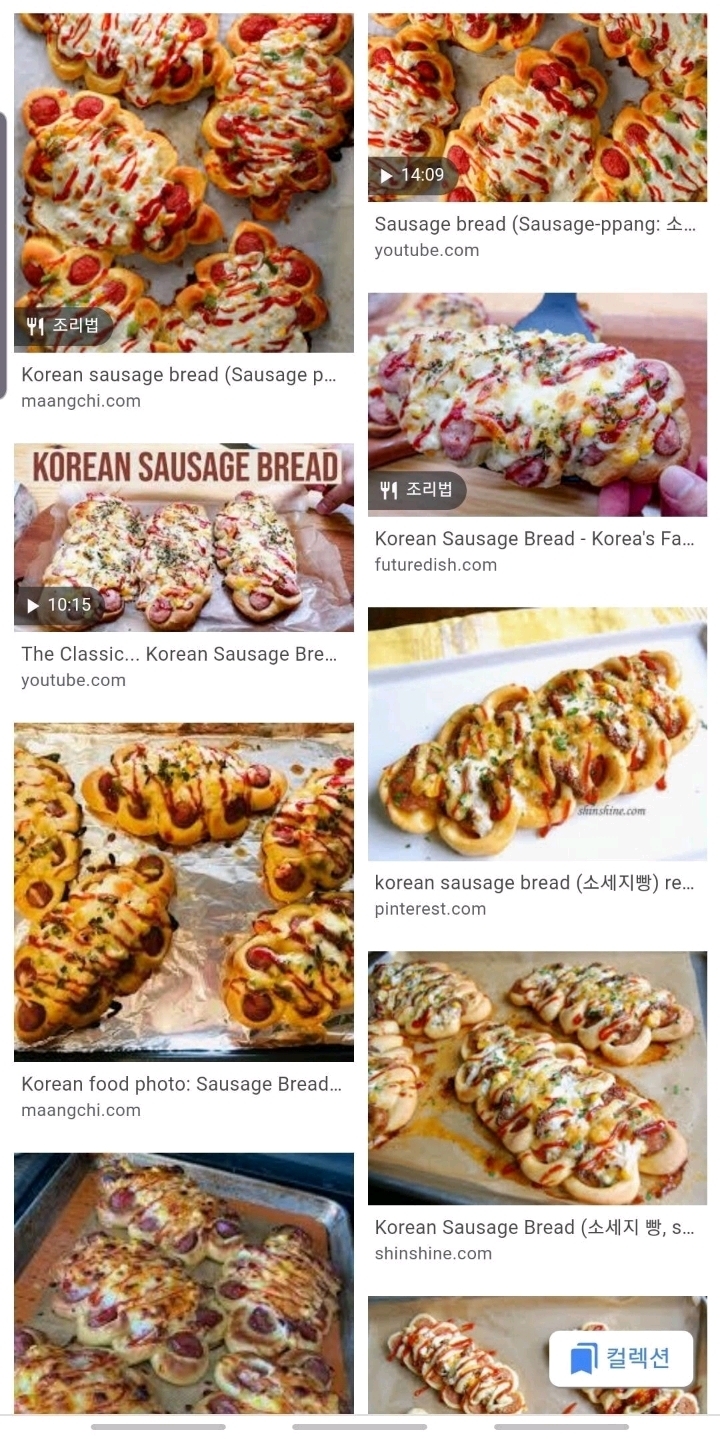Open the shinshine.com Korean Sausage Bread image
Viewport: 720px width, 1439px height.
click(537, 1078)
